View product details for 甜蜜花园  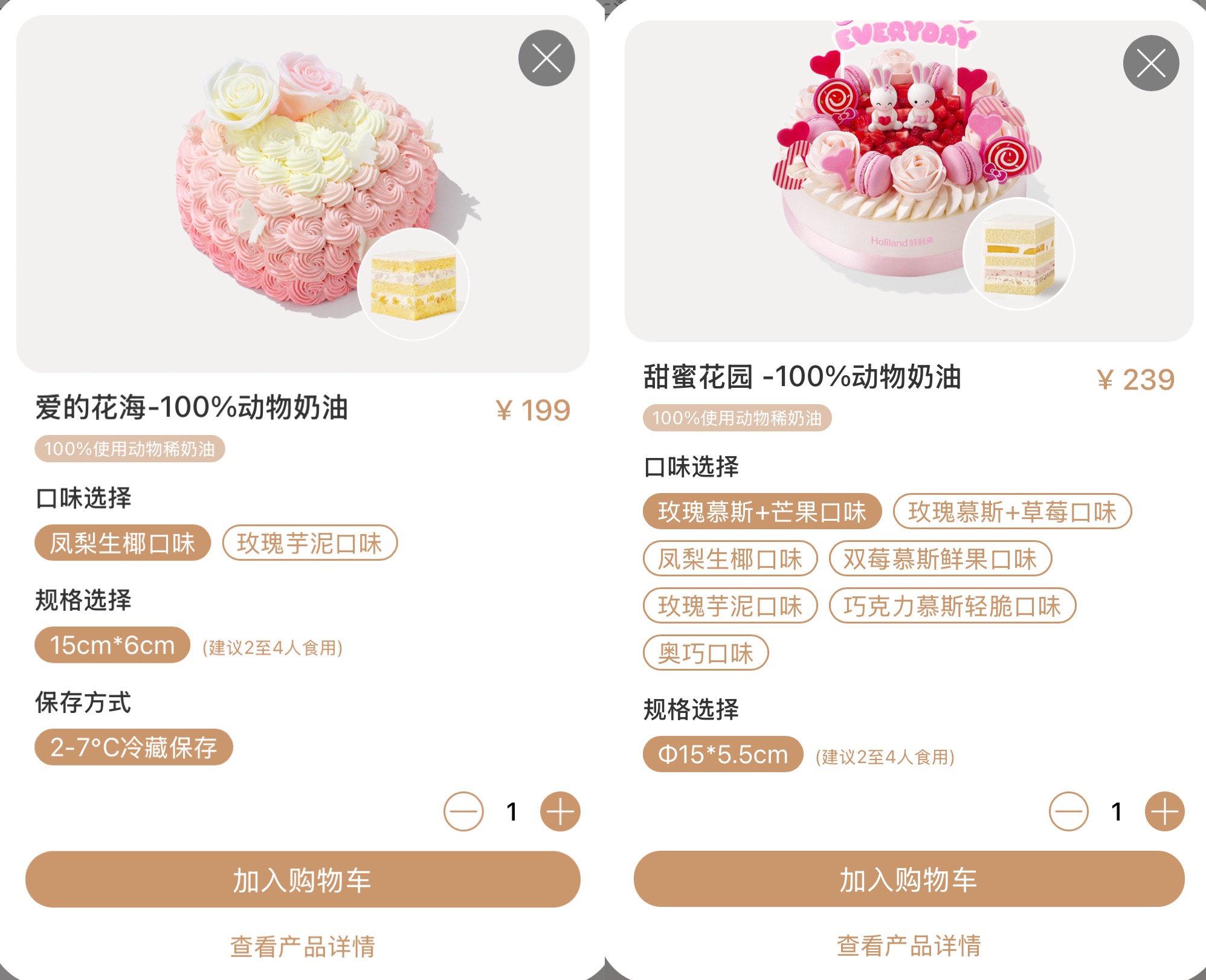pos(909,946)
